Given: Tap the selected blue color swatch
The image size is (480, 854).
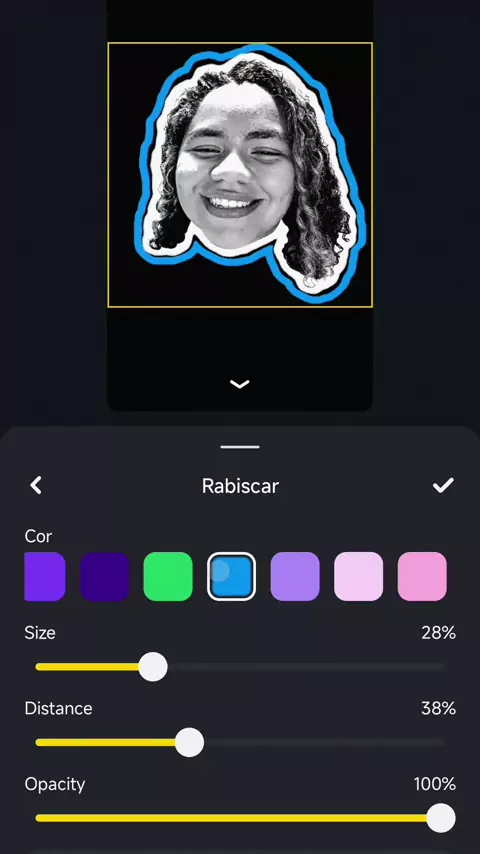Looking at the screenshot, I should tap(232, 577).
